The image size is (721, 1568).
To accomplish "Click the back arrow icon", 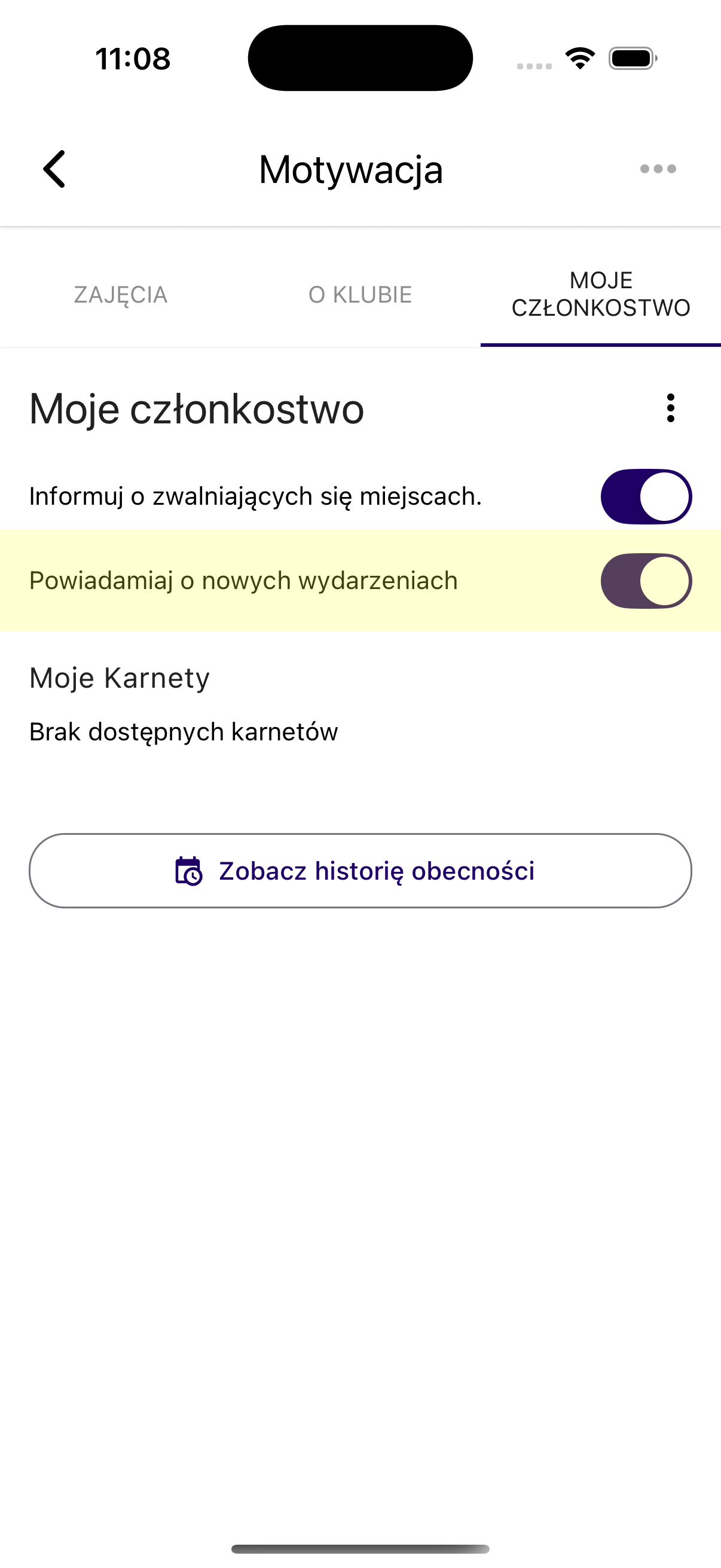I will click(x=56, y=169).
